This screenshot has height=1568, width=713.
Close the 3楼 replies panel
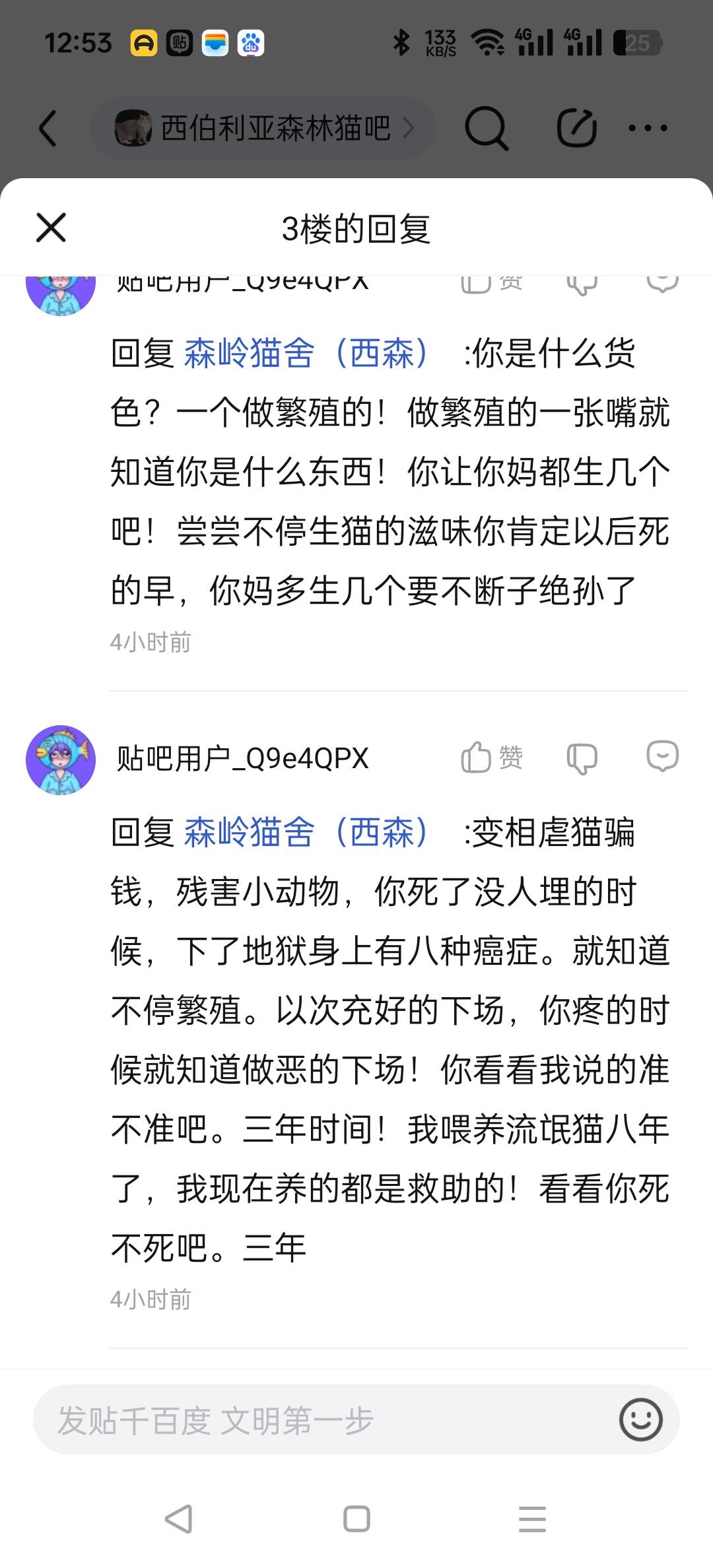point(51,228)
